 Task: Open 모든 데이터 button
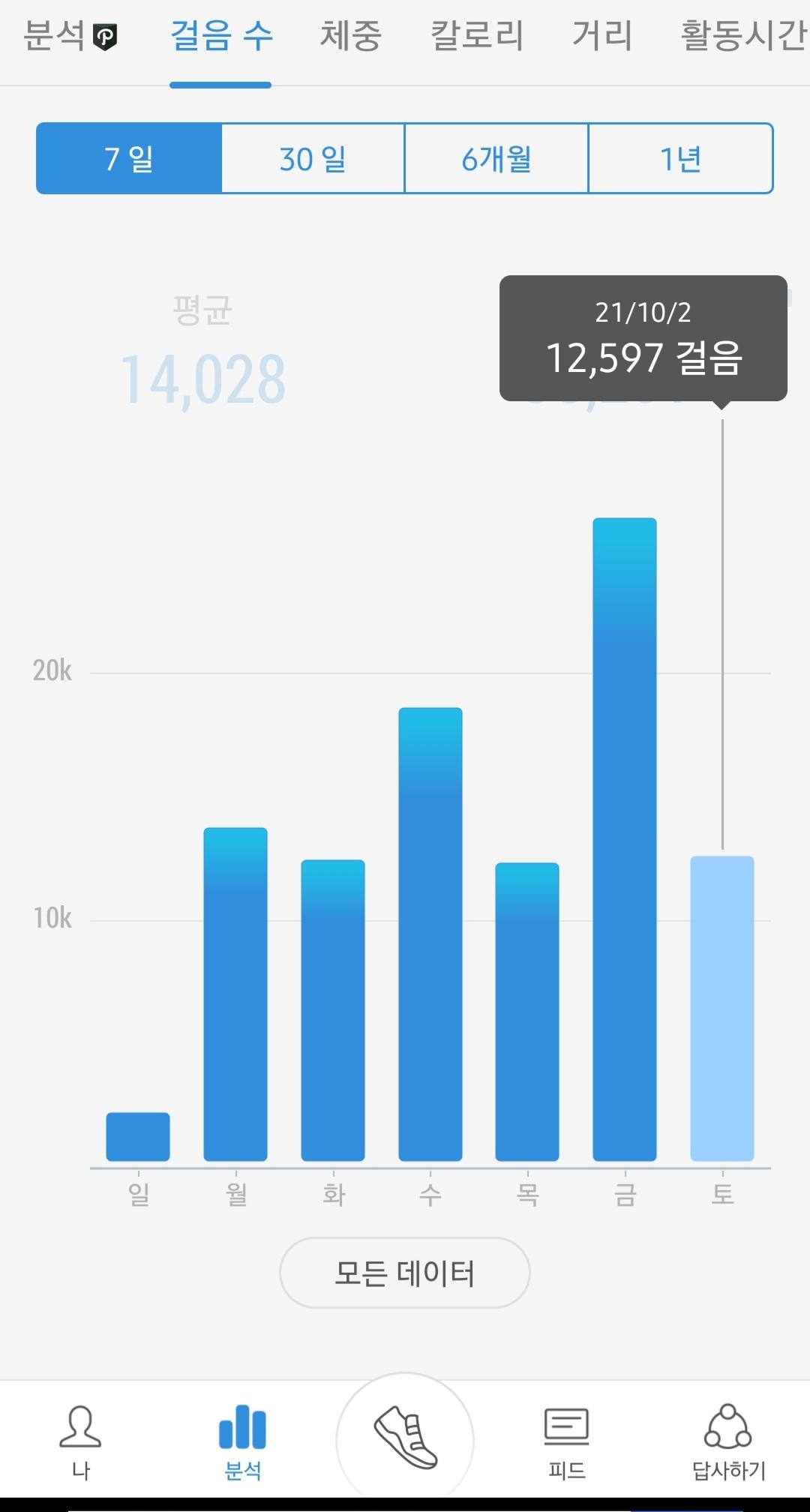click(404, 1273)
